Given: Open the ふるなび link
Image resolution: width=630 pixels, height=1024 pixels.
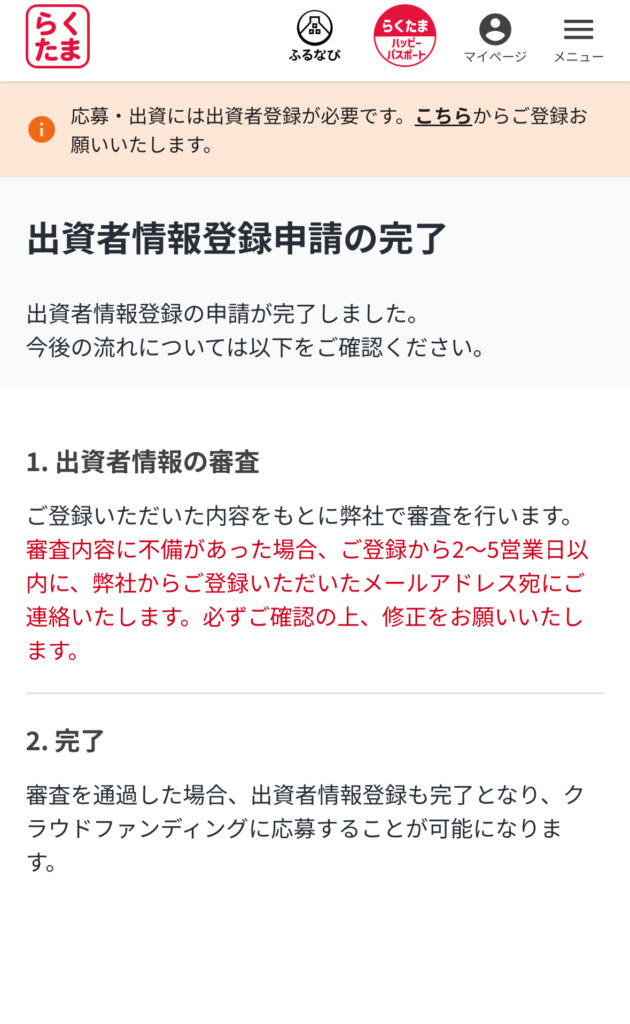Looking at the screenshot, I should (x=315, y=37).
